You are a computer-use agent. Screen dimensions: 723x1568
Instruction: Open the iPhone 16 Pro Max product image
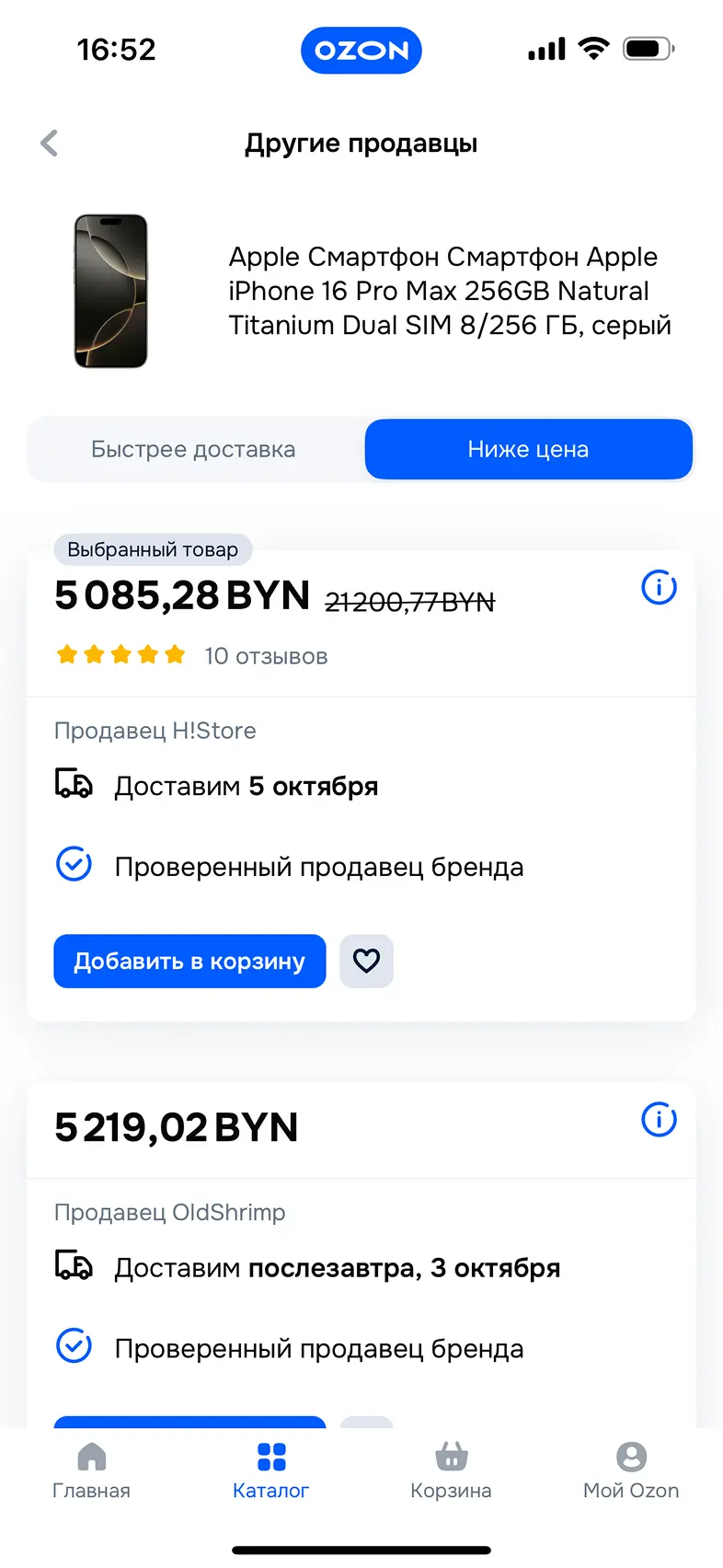point(111,291)
